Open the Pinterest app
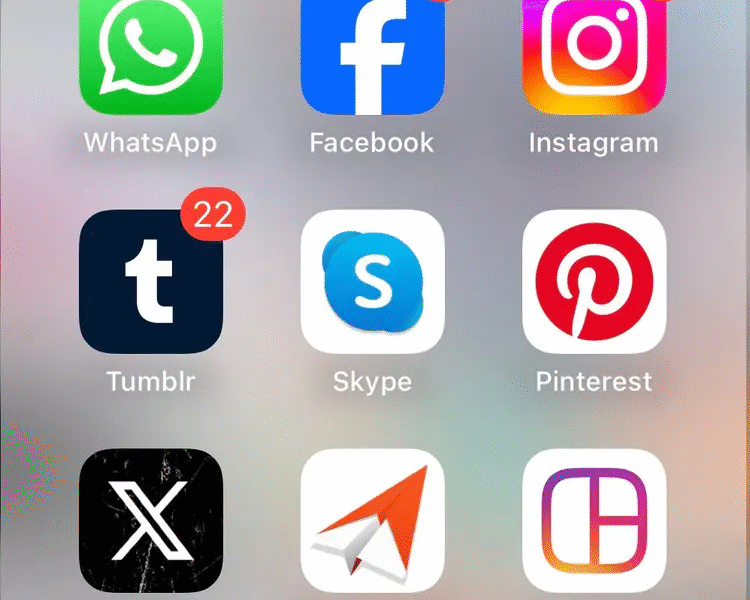Image resolution: width=750 pixels, height=600 pixels. click(594, 283)
